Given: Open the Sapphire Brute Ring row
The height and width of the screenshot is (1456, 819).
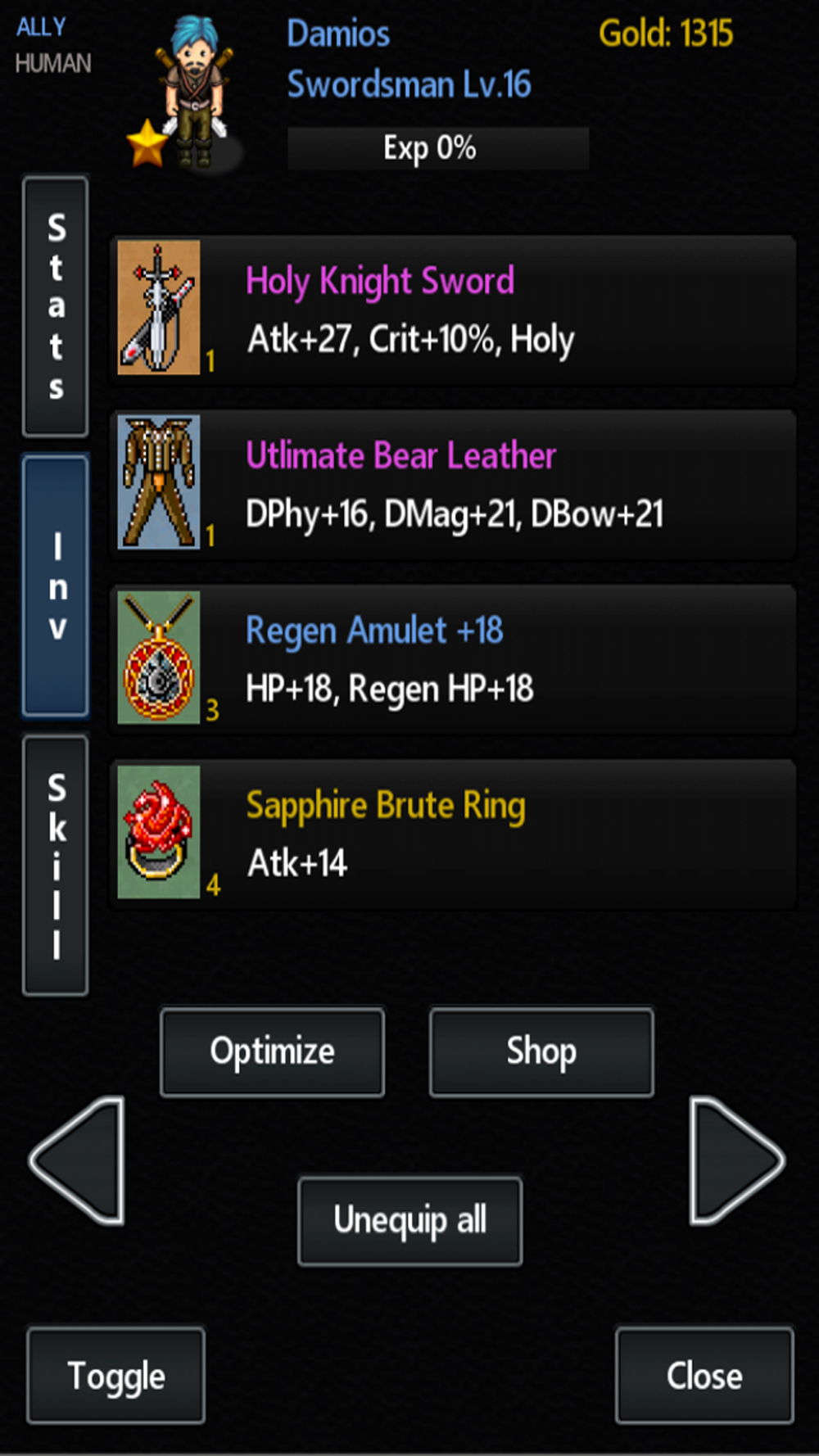Looking at the screenshot, I should [x=453, y=834].
